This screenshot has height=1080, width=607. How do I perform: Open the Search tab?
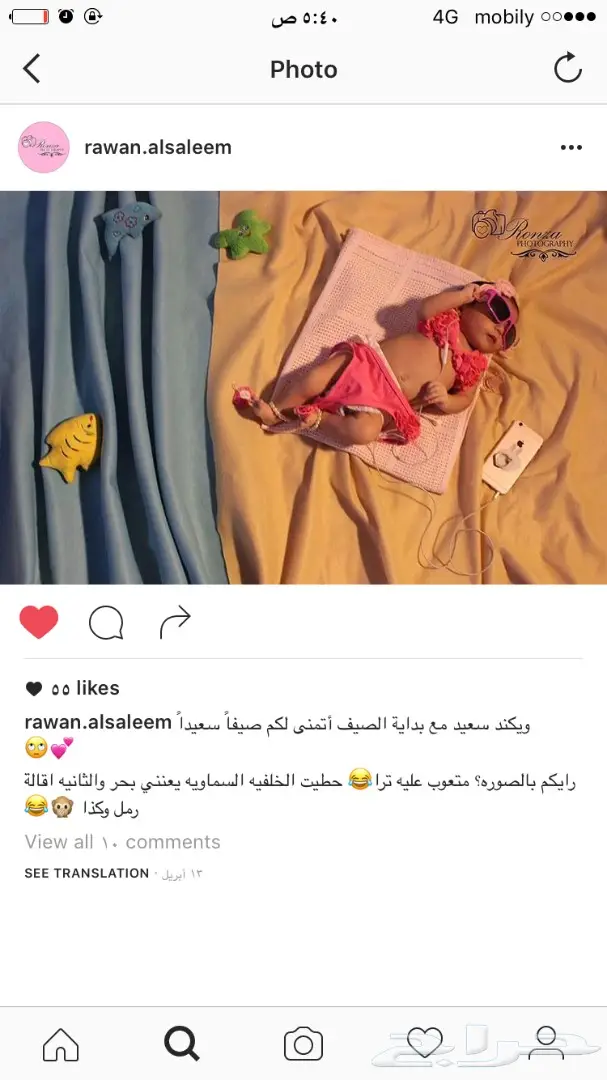(182, 1044)
